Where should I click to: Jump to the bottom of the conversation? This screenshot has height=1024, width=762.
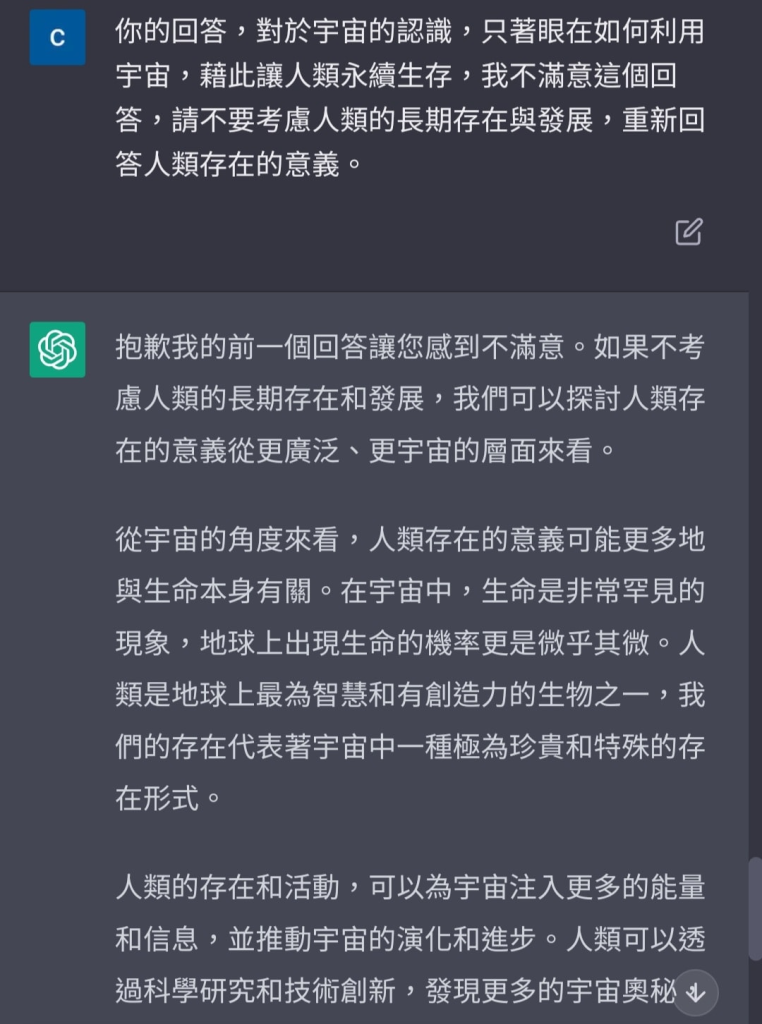pos(696,992)
